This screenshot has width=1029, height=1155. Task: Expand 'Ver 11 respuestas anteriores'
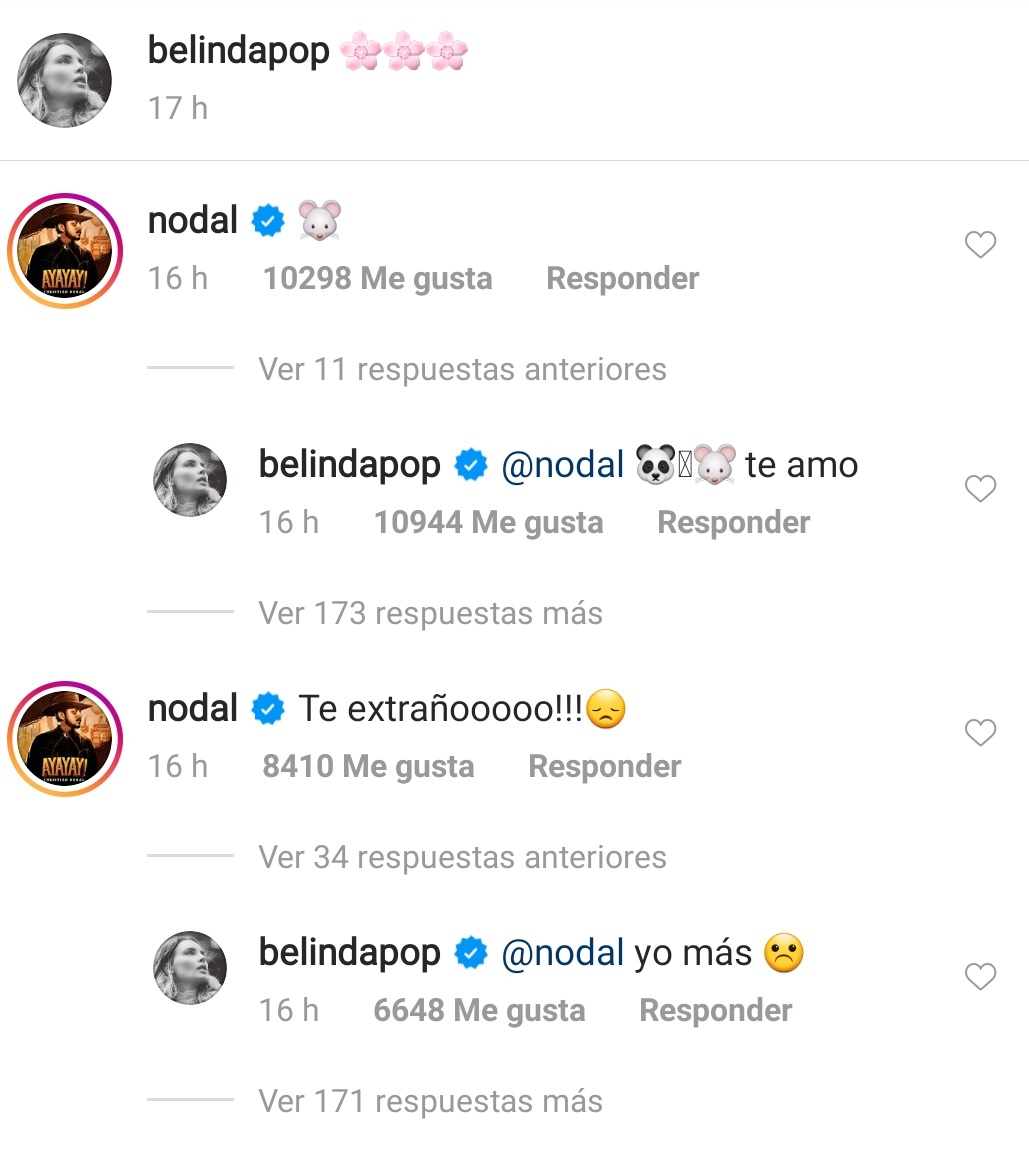(462, 369)
